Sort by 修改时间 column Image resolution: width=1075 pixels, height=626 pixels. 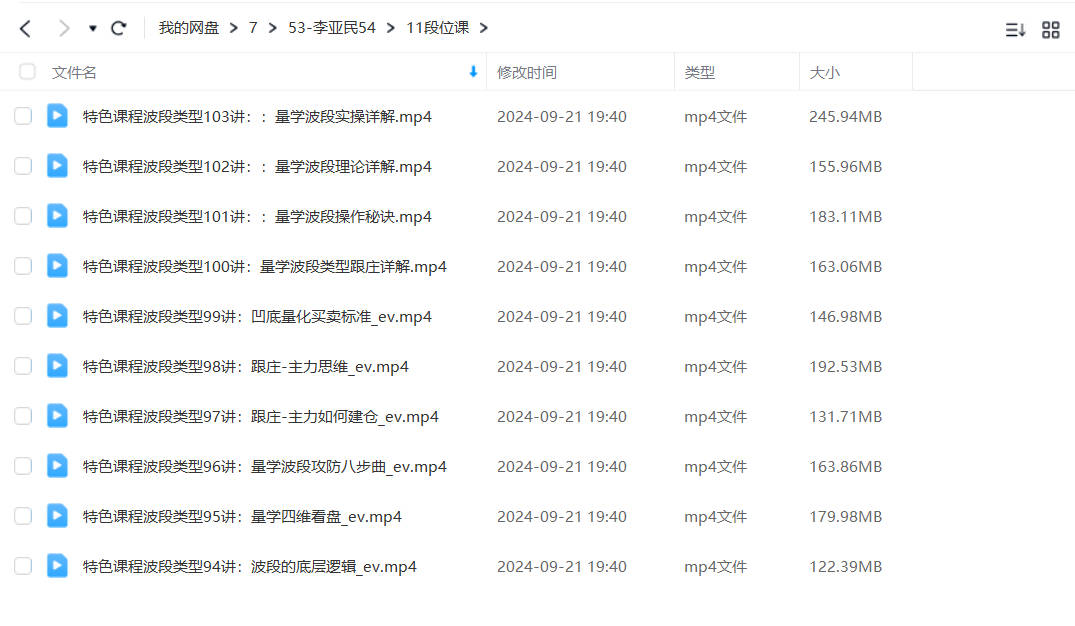(527, 72)
